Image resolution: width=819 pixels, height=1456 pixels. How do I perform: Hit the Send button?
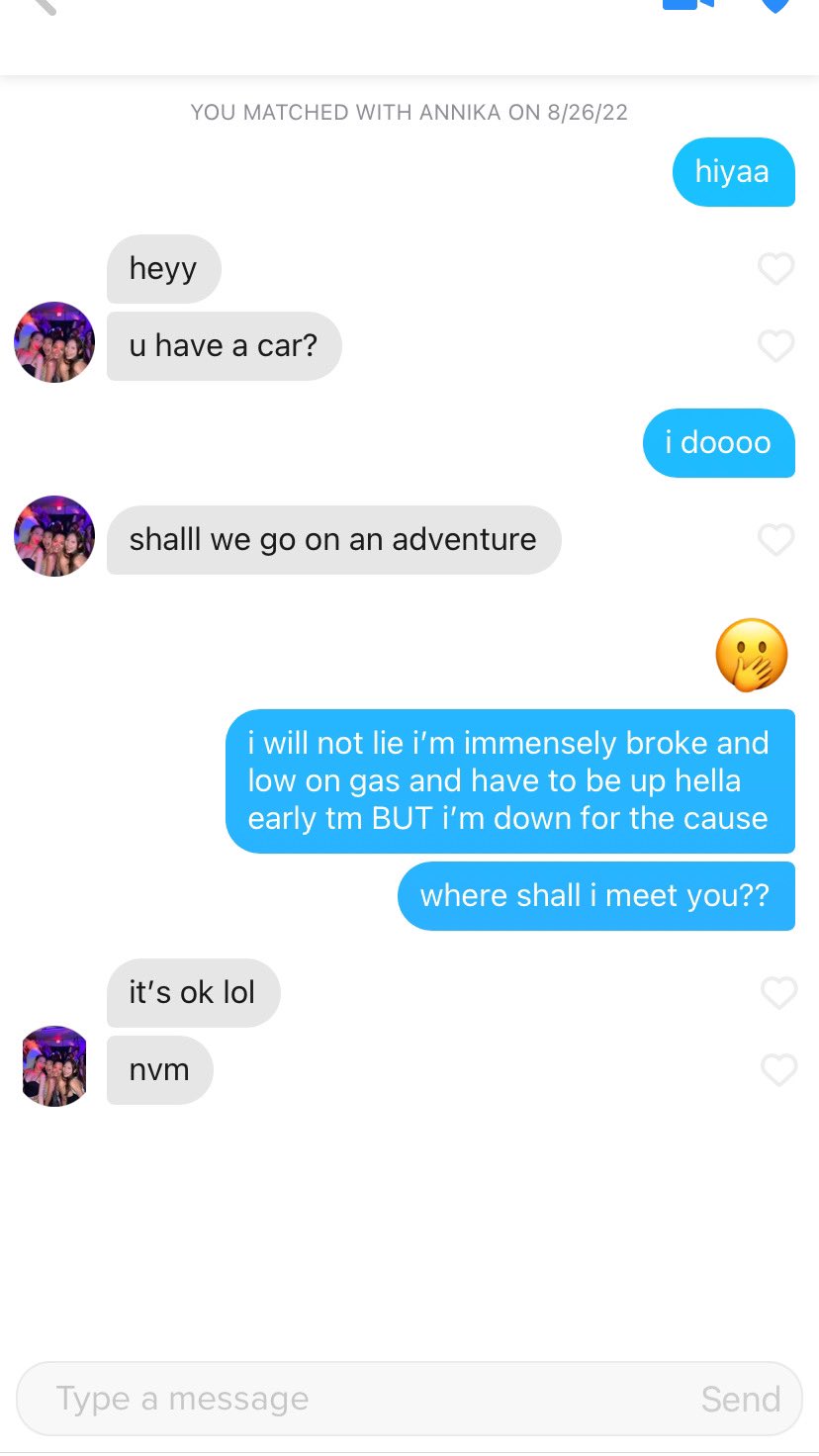pos(741,1399)
